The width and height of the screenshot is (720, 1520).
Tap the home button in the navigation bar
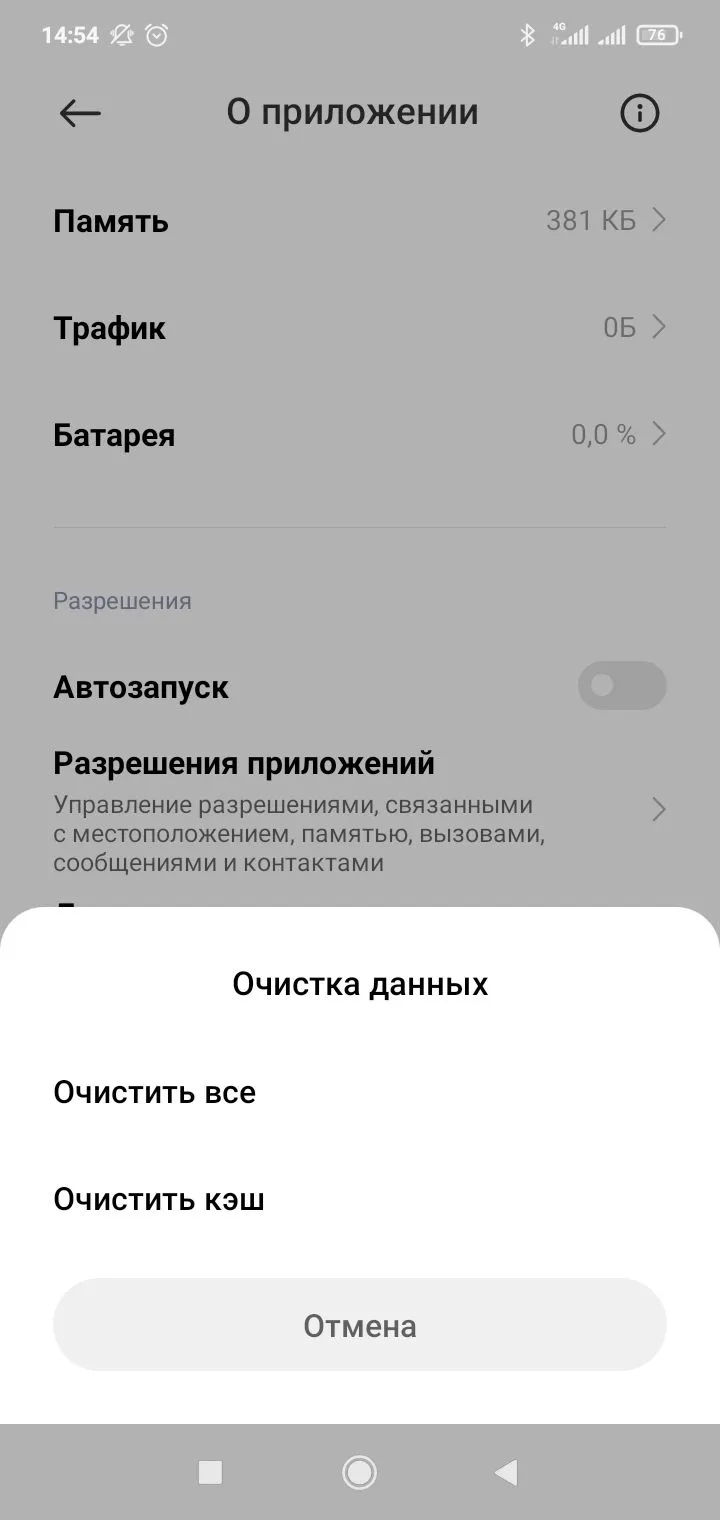(x=359, y=1472)
